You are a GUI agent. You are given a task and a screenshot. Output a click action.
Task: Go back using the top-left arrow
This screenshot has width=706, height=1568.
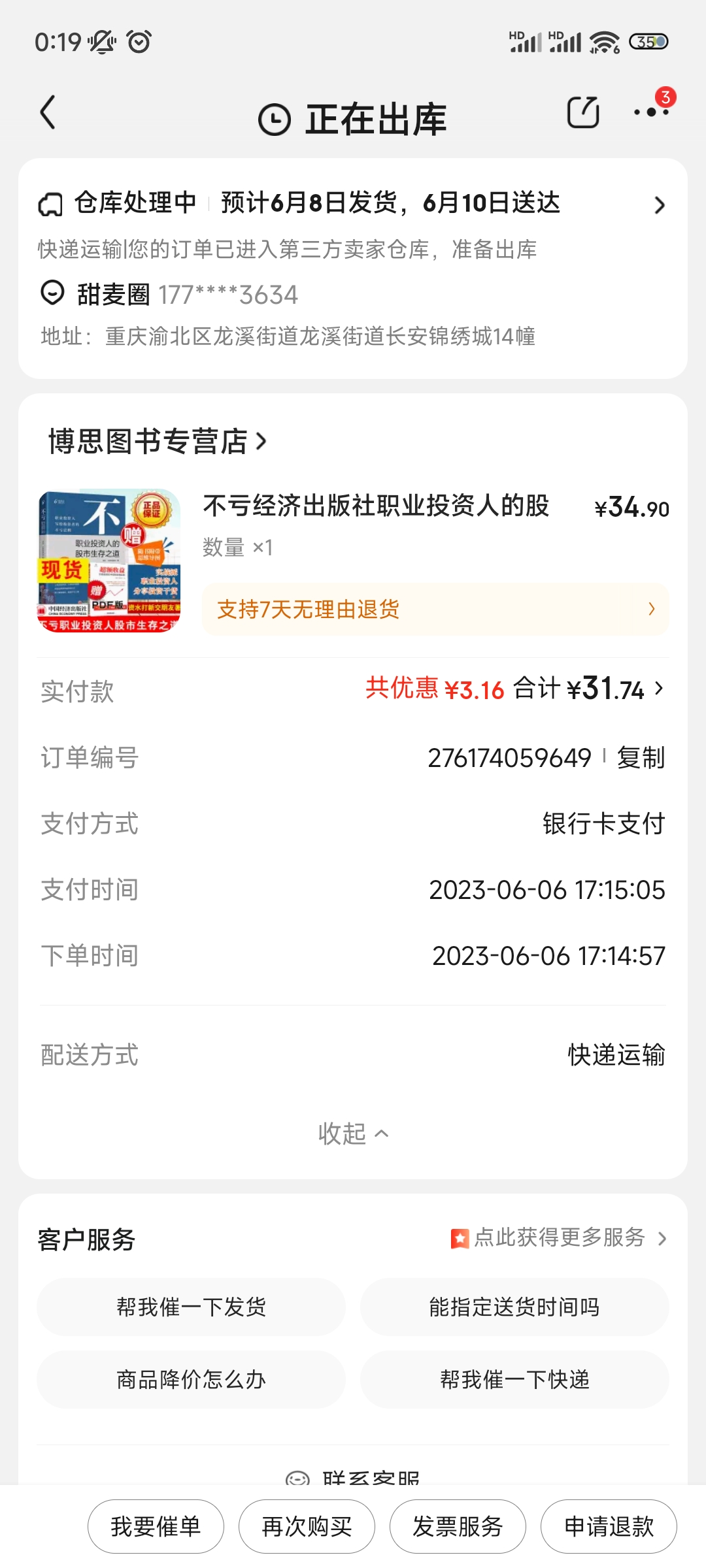[48, 113]
